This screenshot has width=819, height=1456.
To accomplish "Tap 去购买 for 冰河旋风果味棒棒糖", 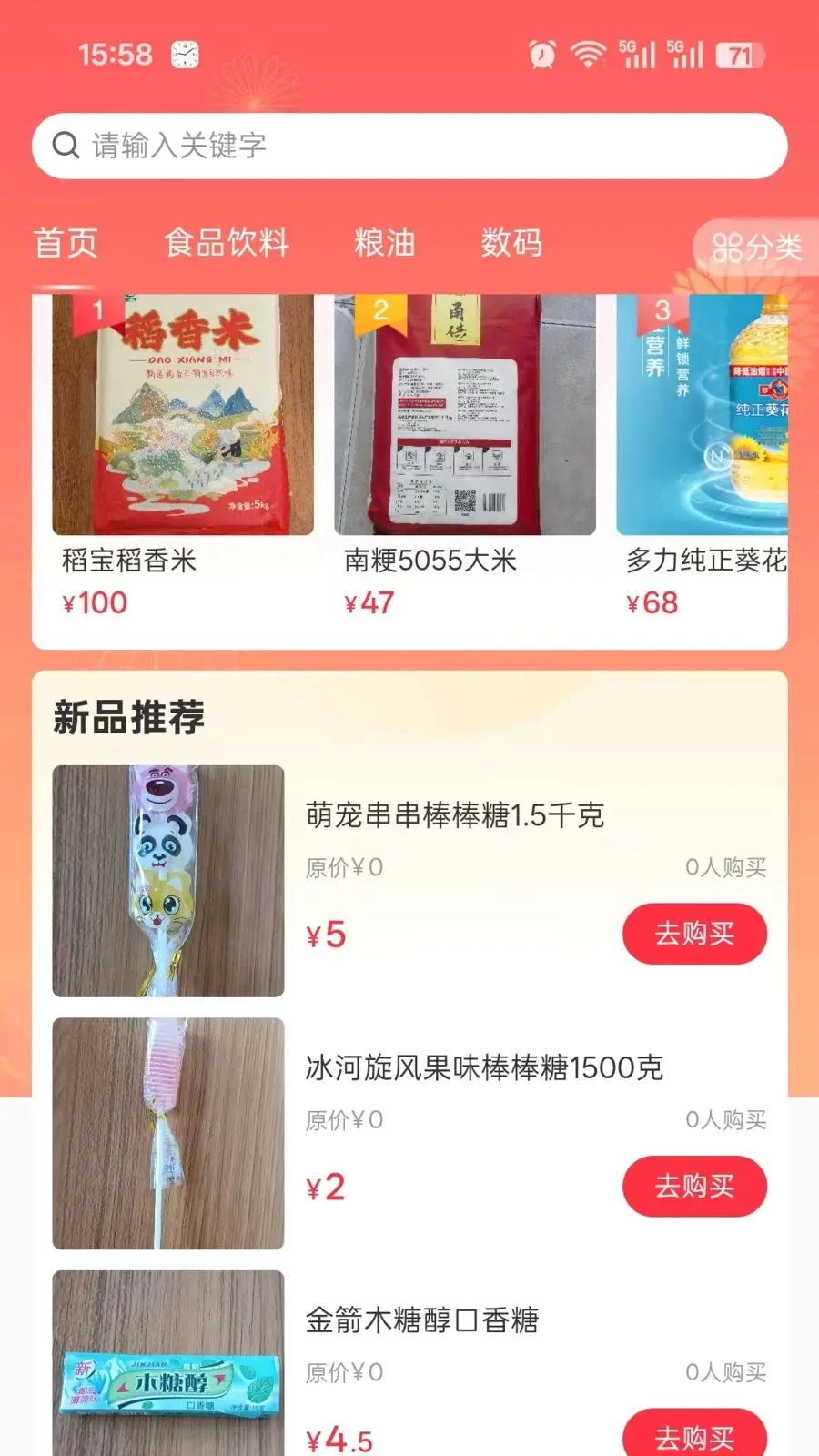I will tap(694, 1186).
